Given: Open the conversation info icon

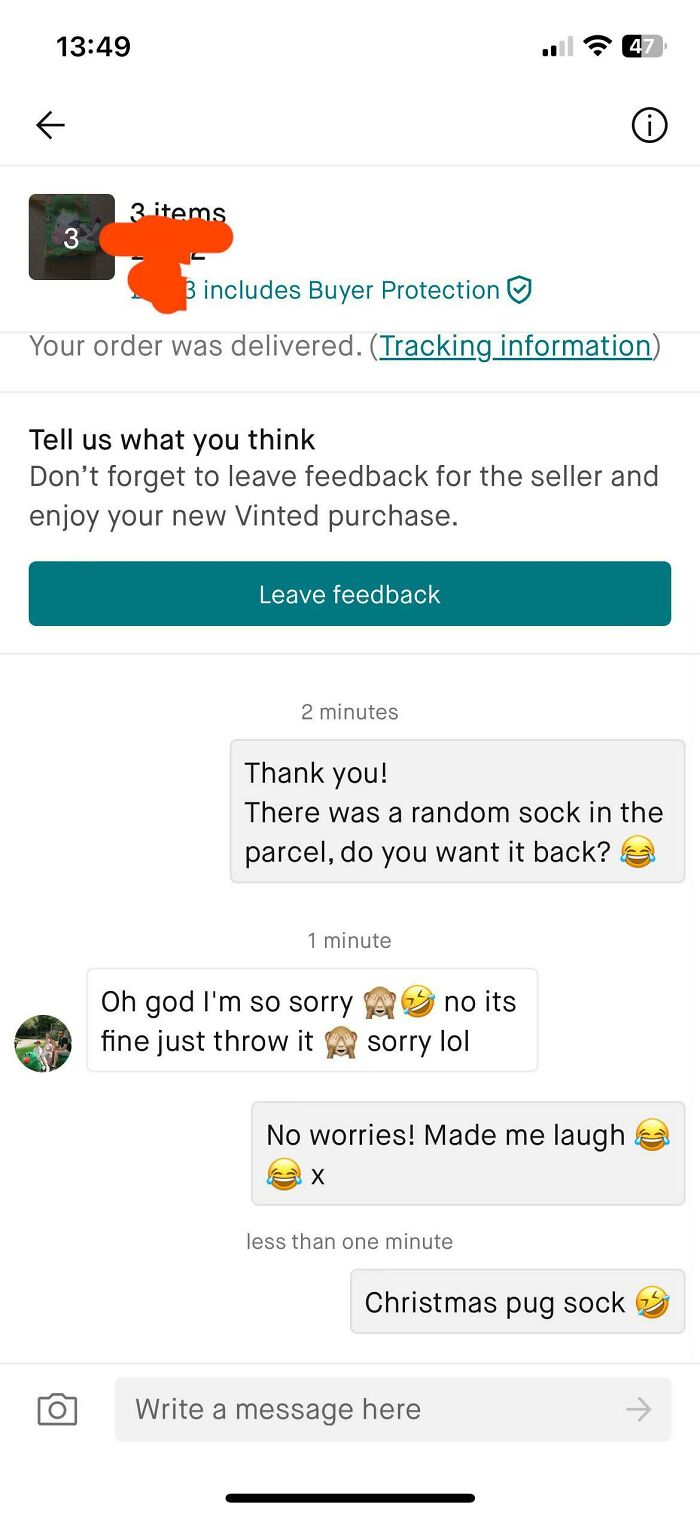Looking at the screenshot, I should pos(649,125).
